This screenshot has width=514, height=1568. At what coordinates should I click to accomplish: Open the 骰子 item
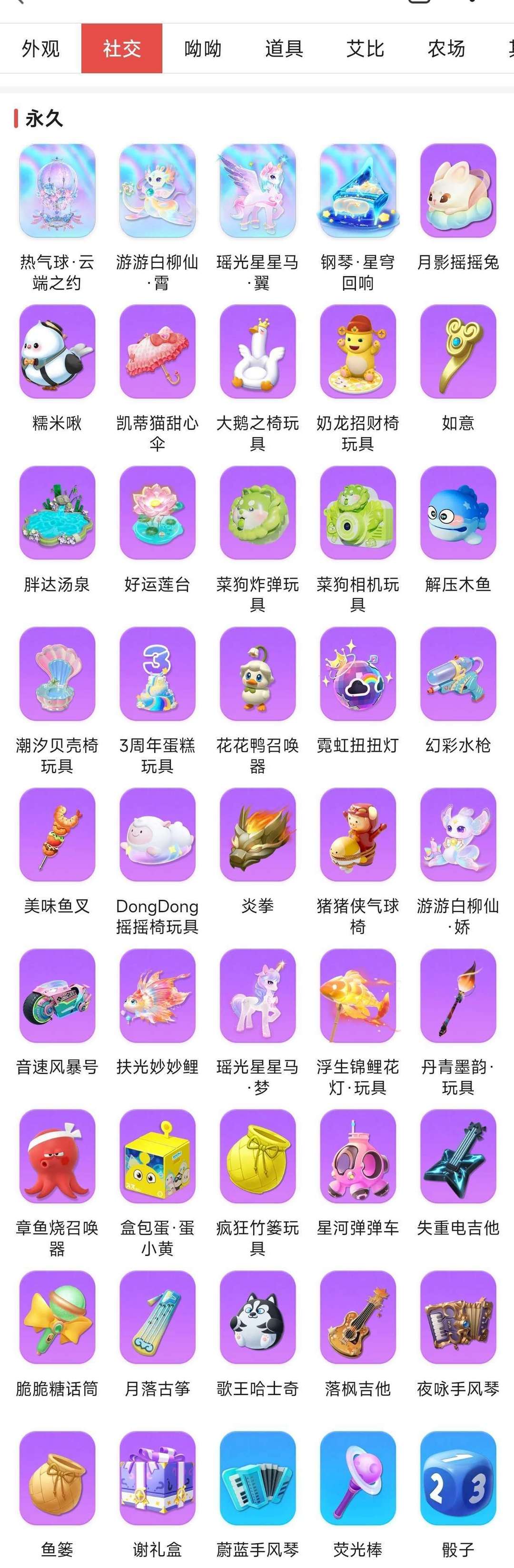pos(458,1478)
